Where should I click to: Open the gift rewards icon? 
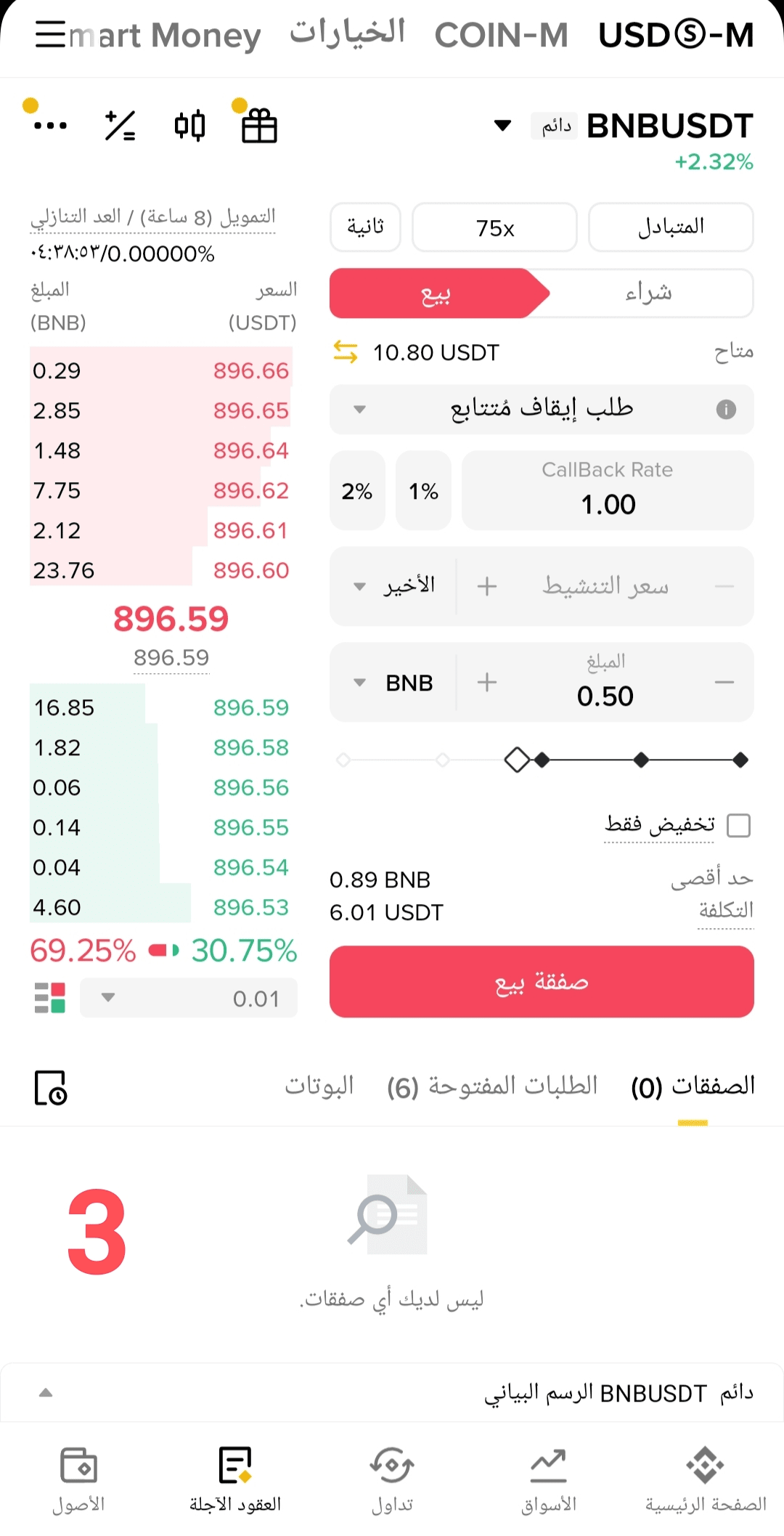pos(259,126)
